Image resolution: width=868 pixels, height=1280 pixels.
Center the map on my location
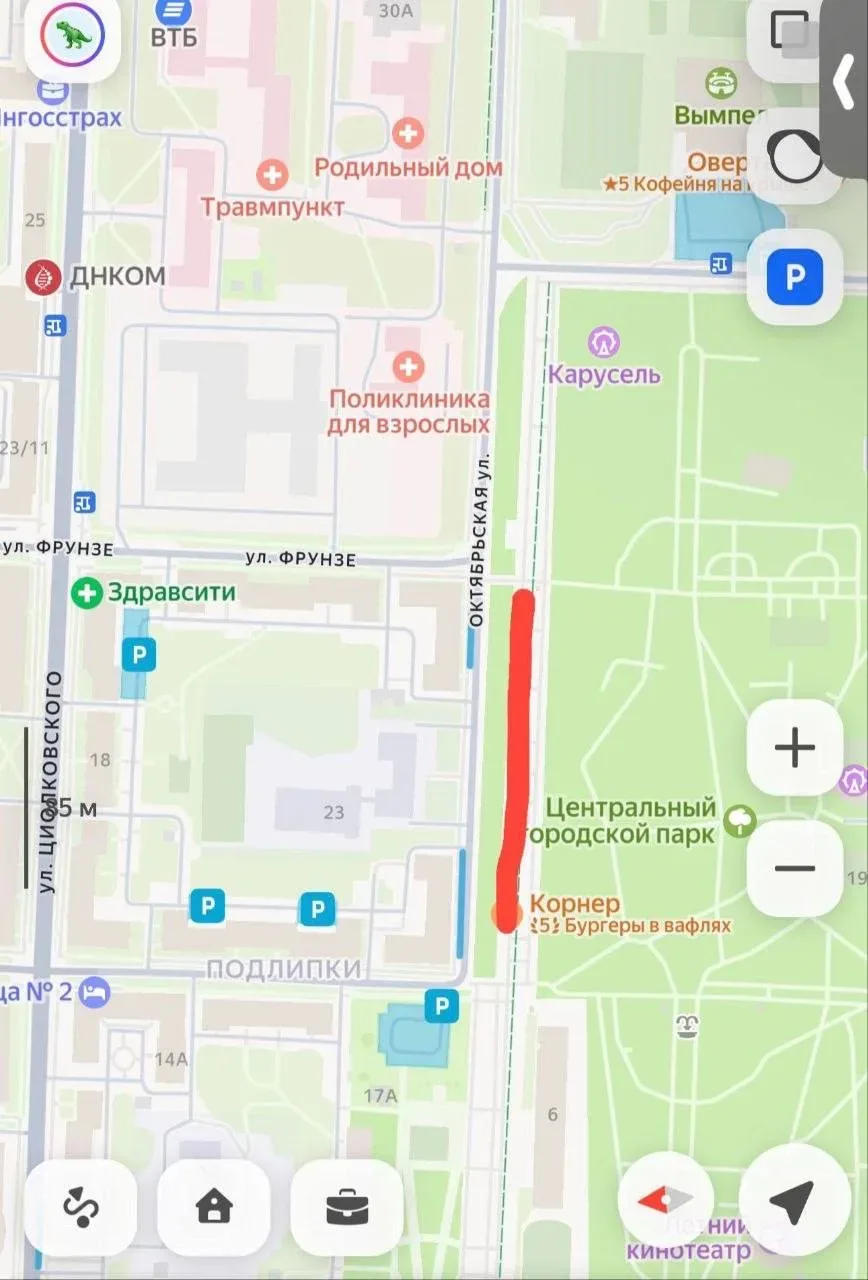(x=794, y=1200)
